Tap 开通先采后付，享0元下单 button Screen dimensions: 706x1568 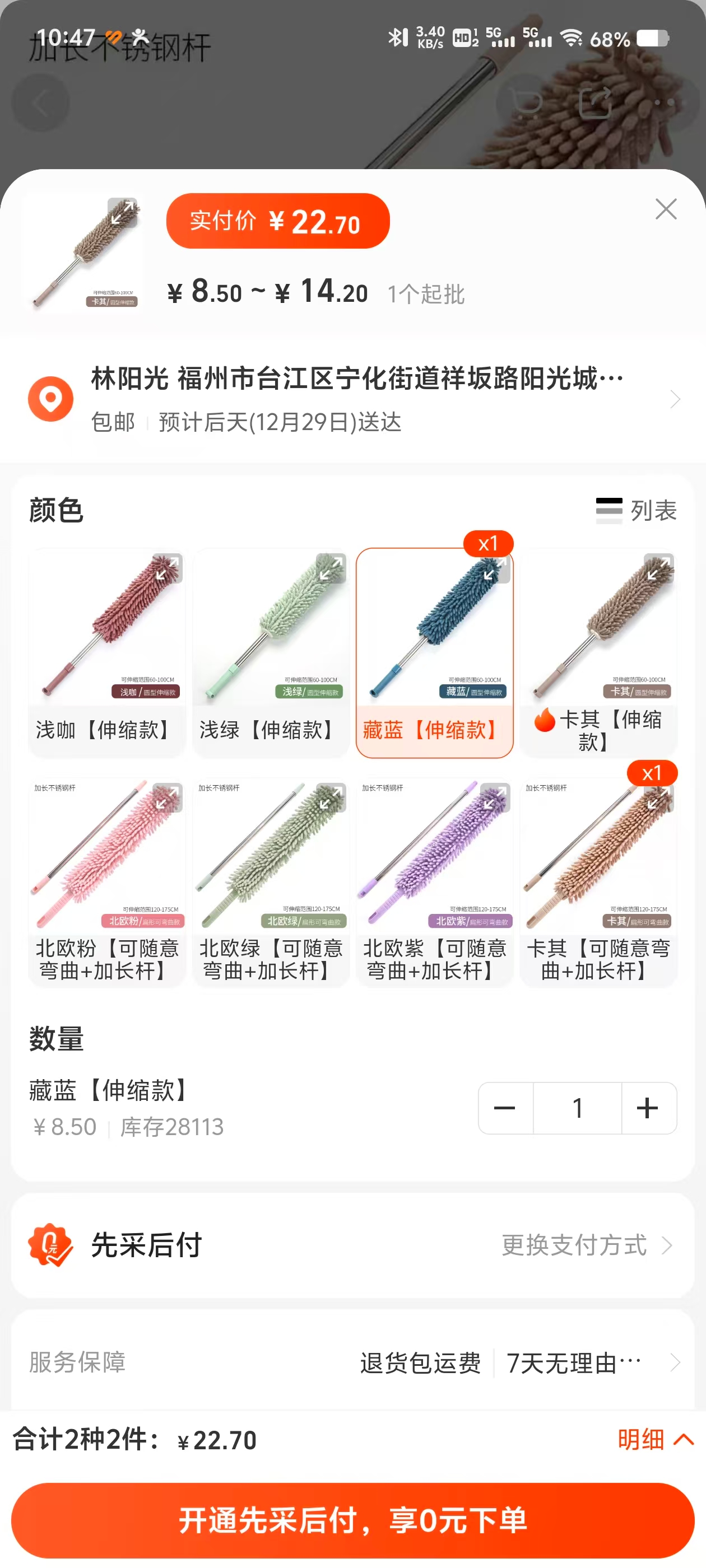tap(354, 1520)
